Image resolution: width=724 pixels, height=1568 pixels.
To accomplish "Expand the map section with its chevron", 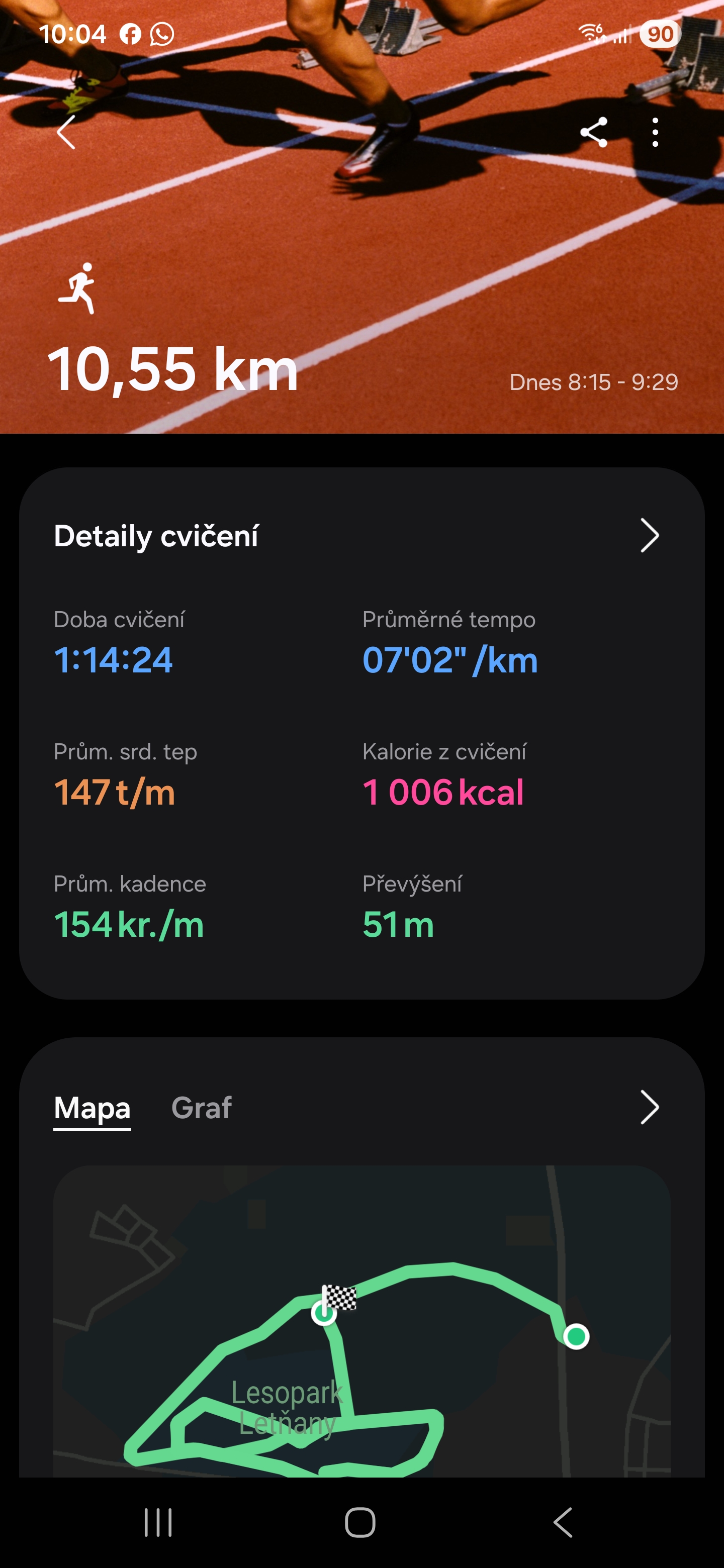I will (649, 1108).
